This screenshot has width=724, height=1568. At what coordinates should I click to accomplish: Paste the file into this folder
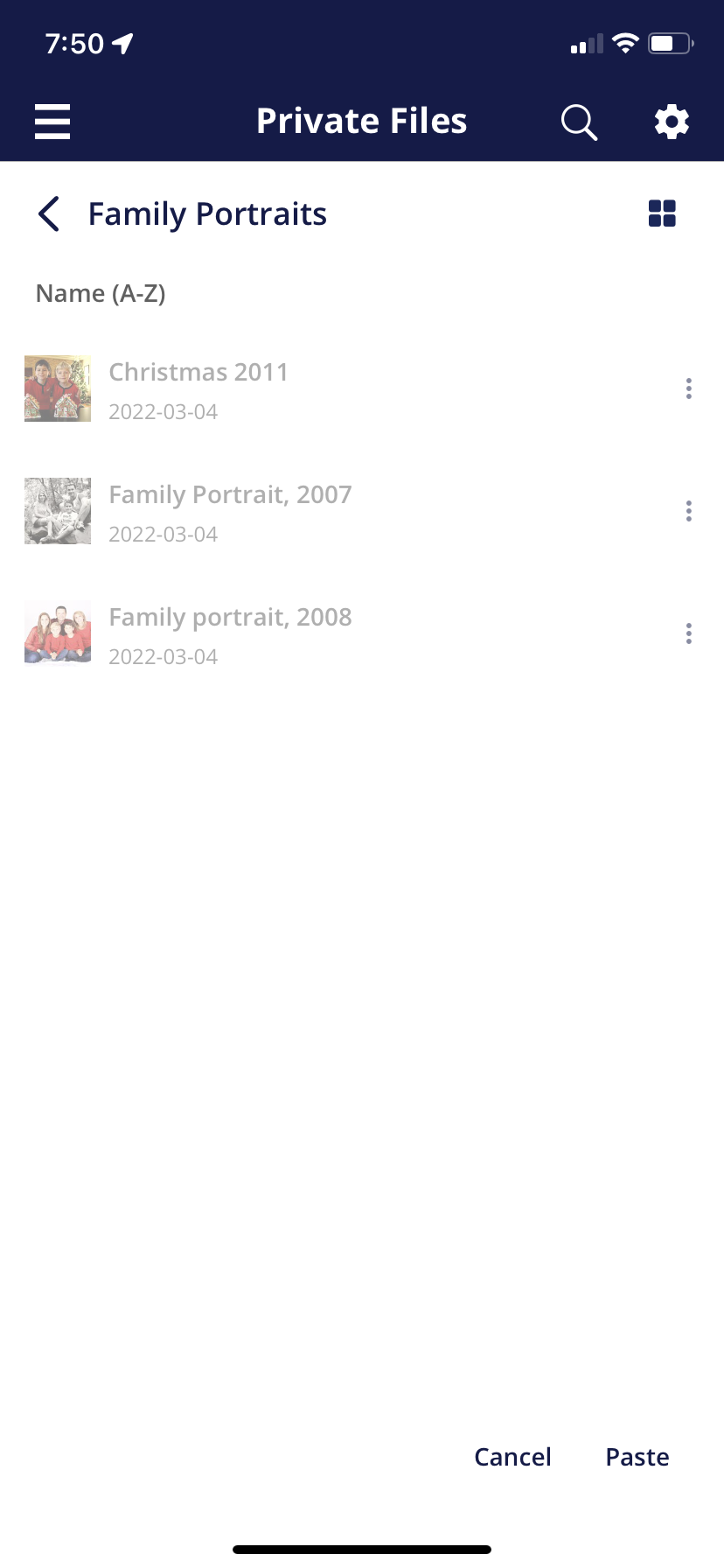[637, 1457]
